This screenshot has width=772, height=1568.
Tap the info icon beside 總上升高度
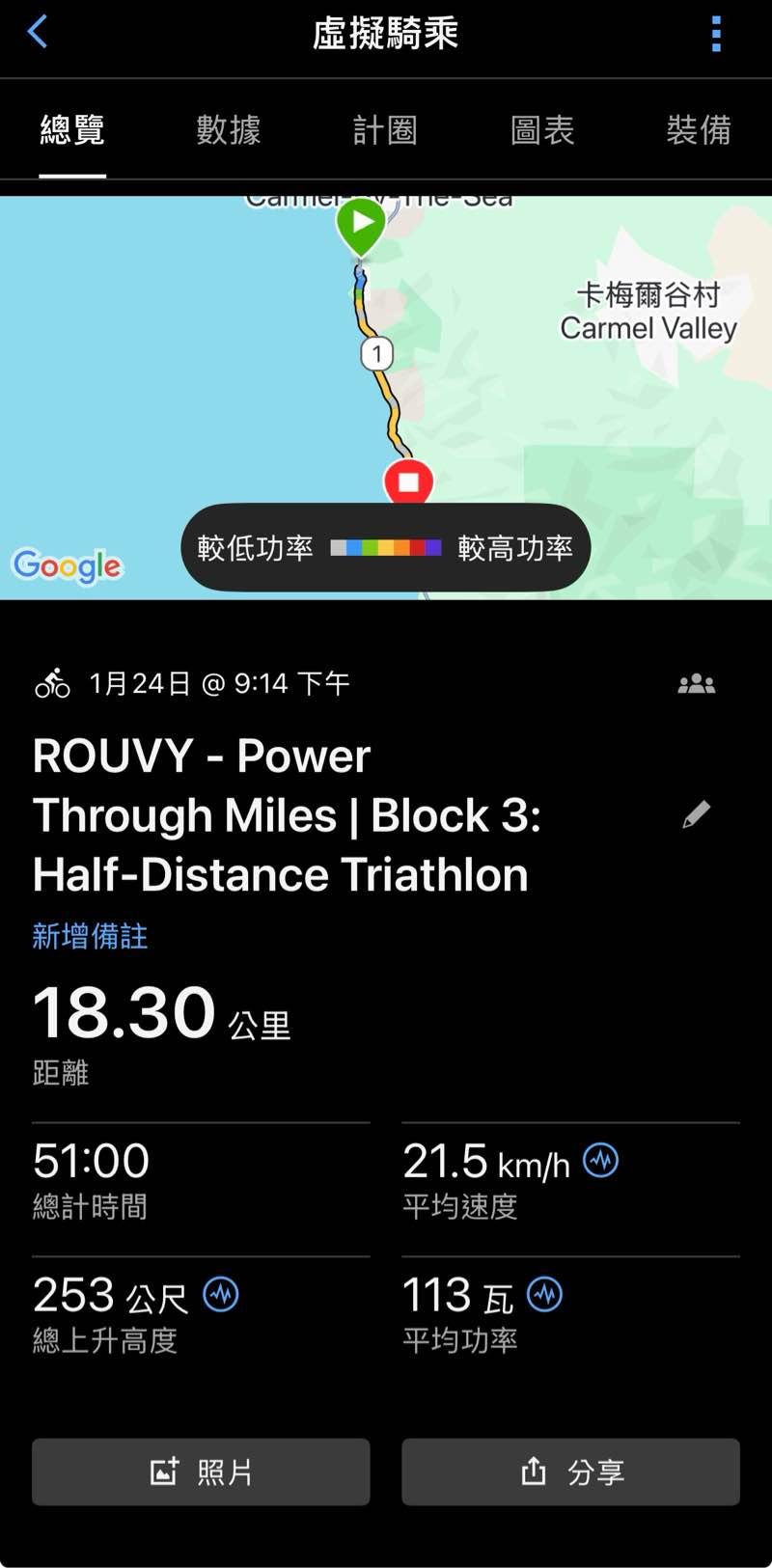(x=221, y=1294)
